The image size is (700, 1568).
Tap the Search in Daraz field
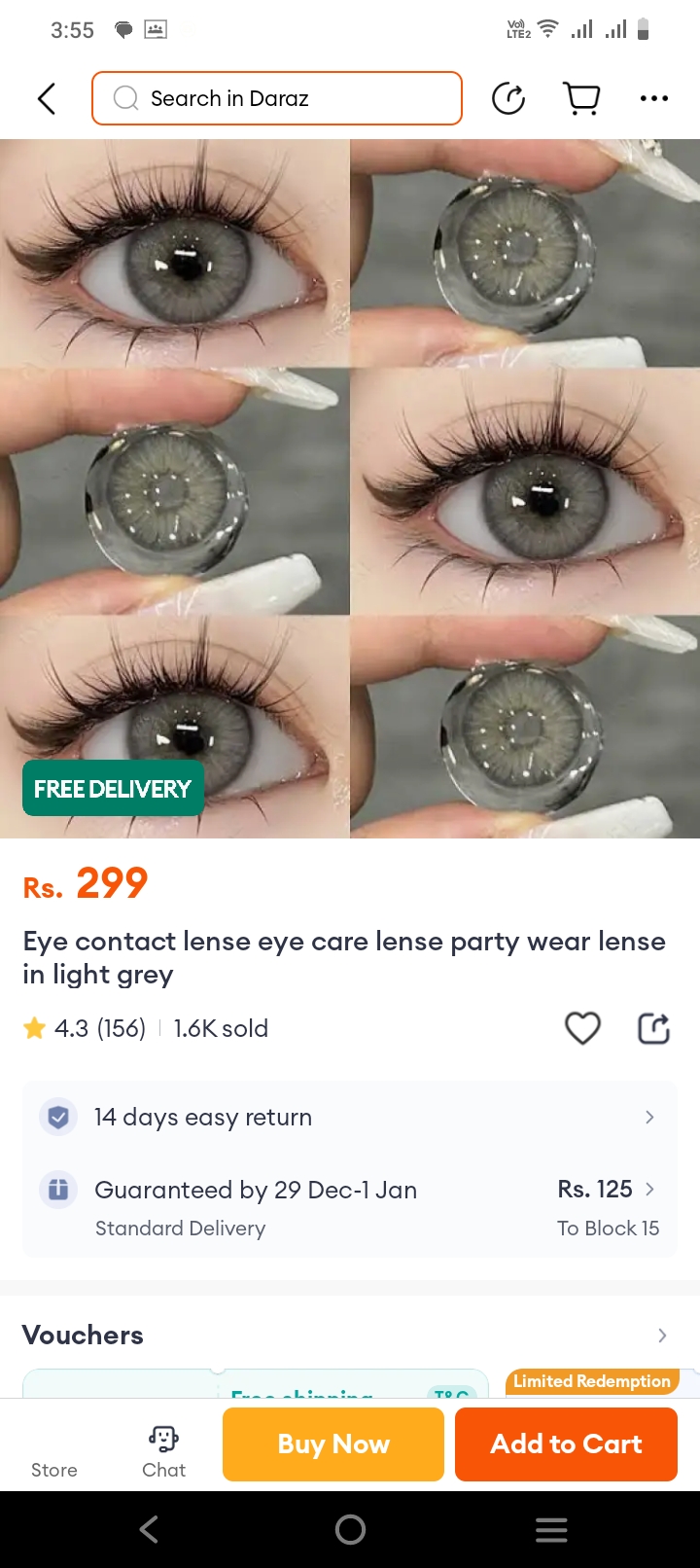click(277, 98)
